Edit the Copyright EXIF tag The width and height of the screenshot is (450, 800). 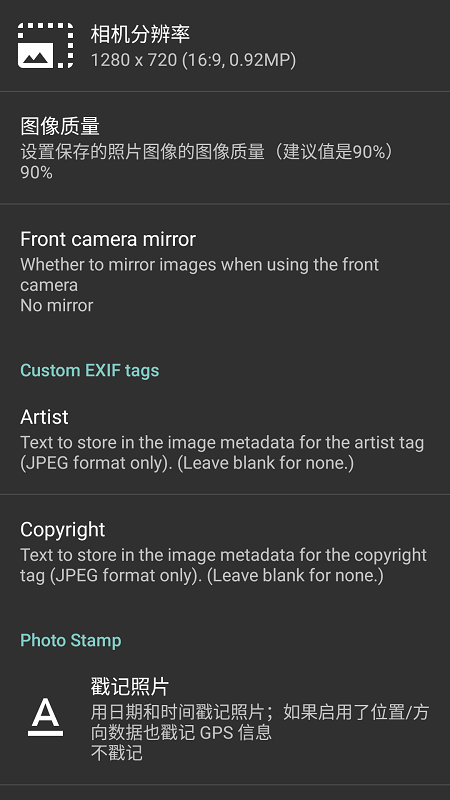[225, 551]
